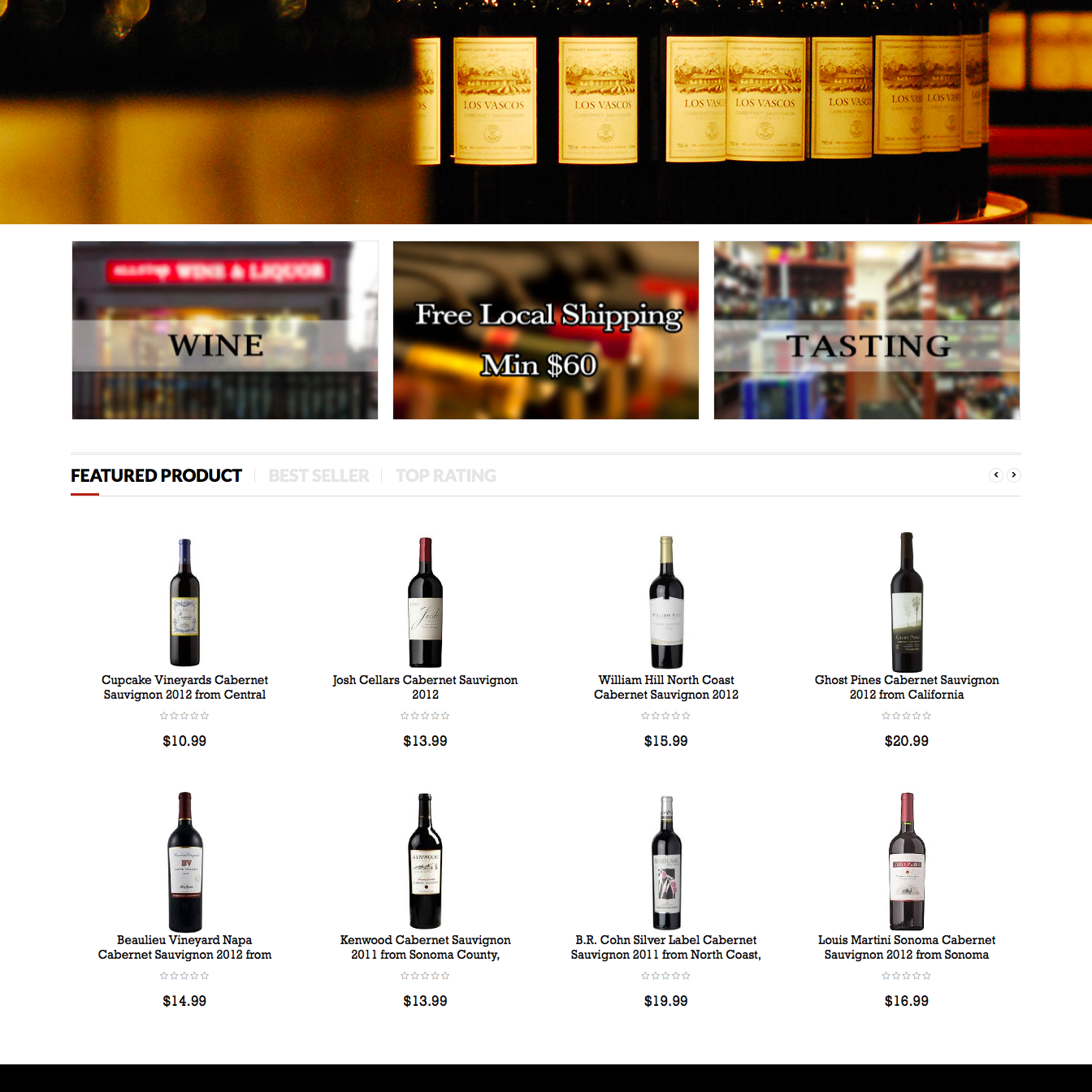1092x1092 pixels.
Task: Open the Free Local Shipping banner
Action: [x=545, y=331]
